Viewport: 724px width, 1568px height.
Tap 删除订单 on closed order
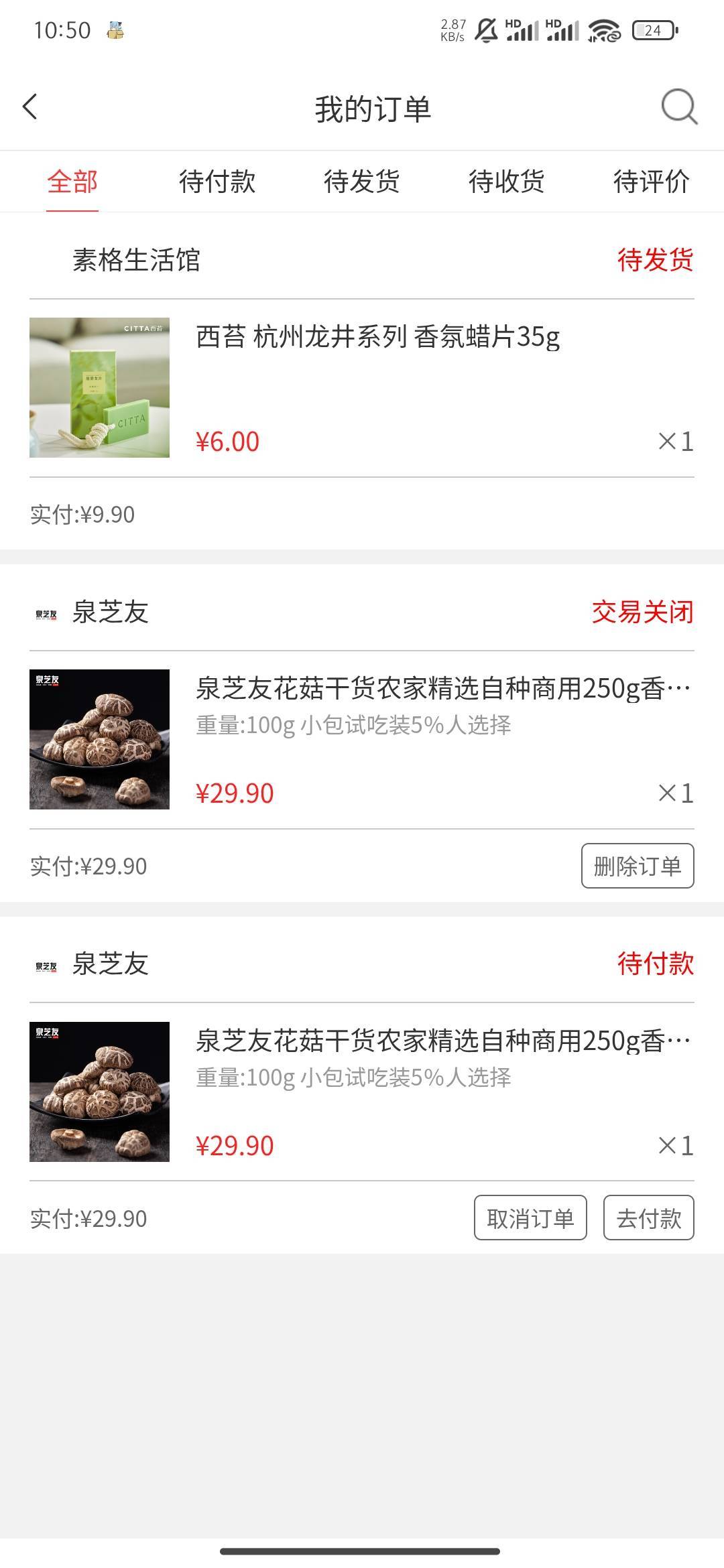coord(637,866)
